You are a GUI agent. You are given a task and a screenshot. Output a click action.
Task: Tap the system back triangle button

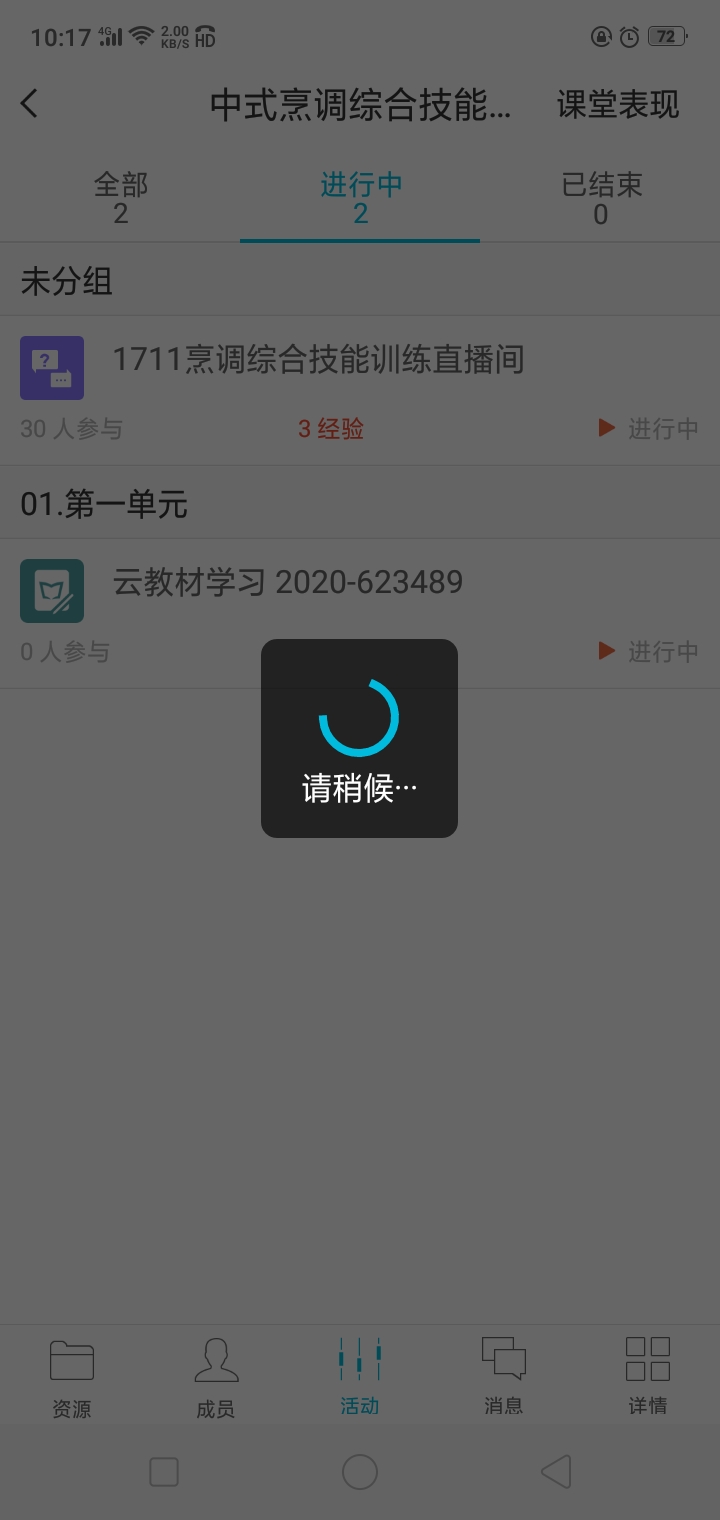click(556, 1472)
